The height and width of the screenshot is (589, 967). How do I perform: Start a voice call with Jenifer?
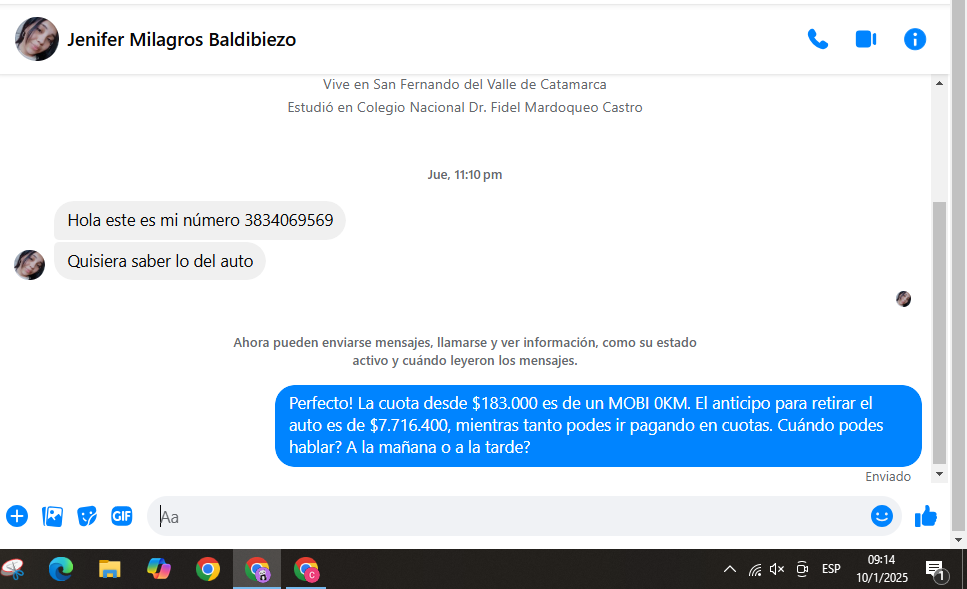tap(818, 39)
